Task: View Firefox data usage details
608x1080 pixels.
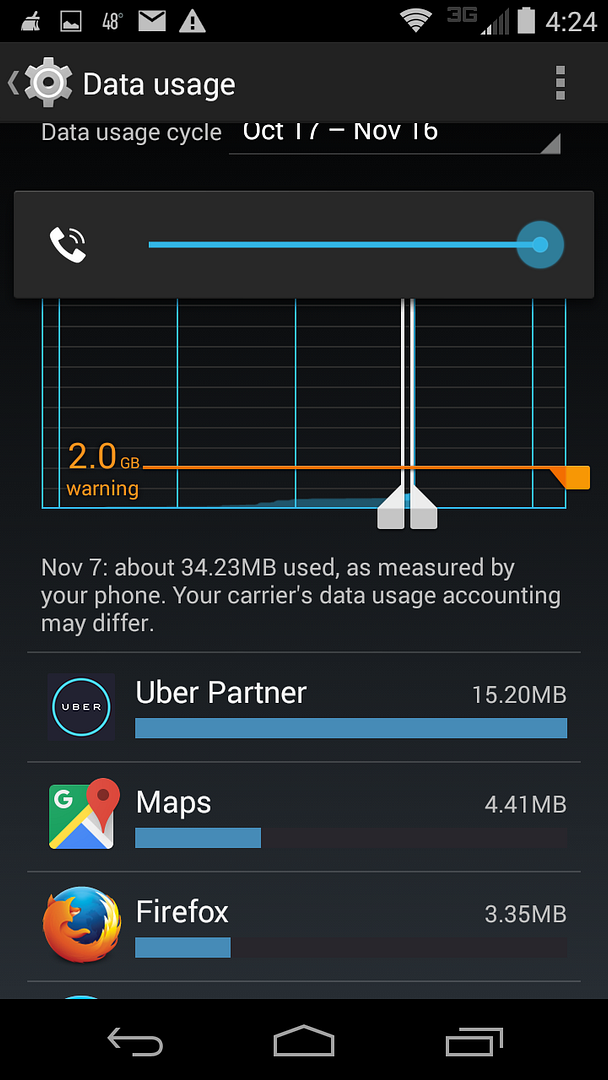Action: pos(304,926)
